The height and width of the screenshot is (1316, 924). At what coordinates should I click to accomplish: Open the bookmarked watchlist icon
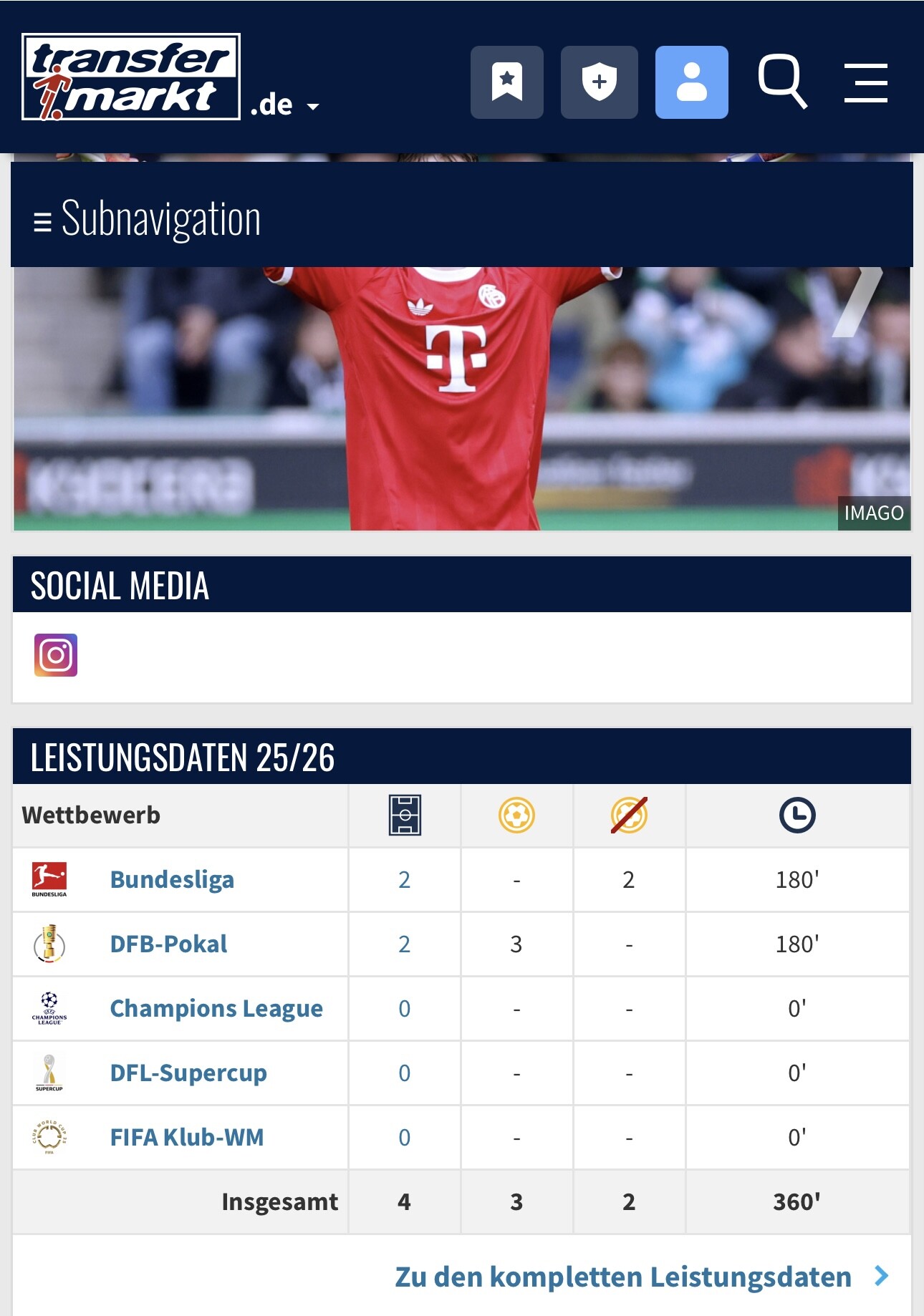pos(506,82)
